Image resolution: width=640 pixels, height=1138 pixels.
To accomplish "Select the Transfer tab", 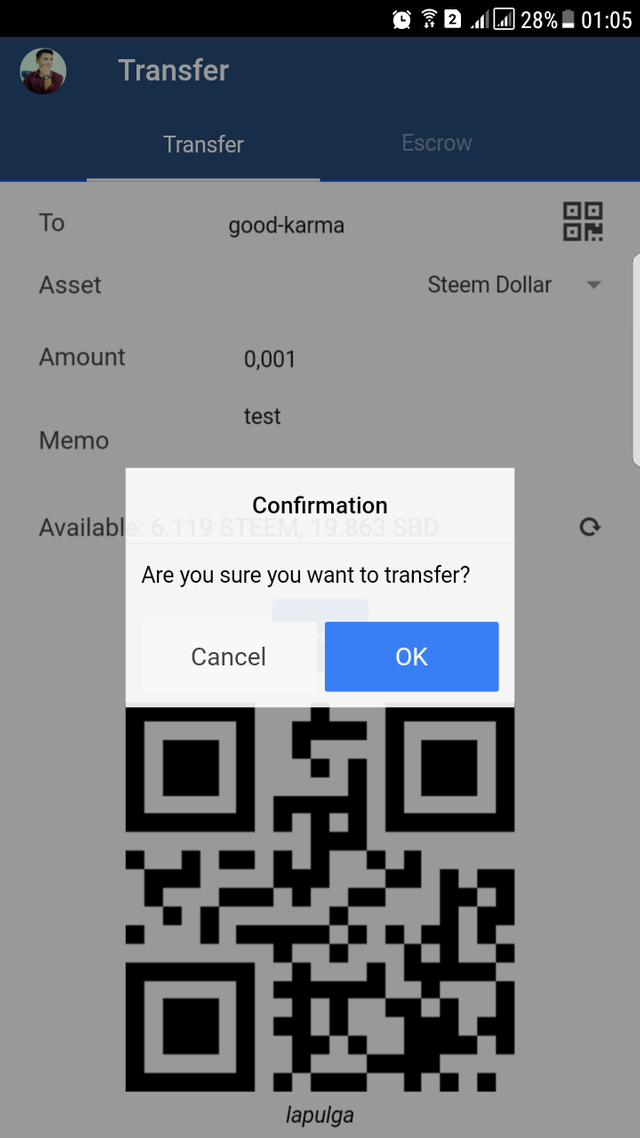I will (204, 145).
